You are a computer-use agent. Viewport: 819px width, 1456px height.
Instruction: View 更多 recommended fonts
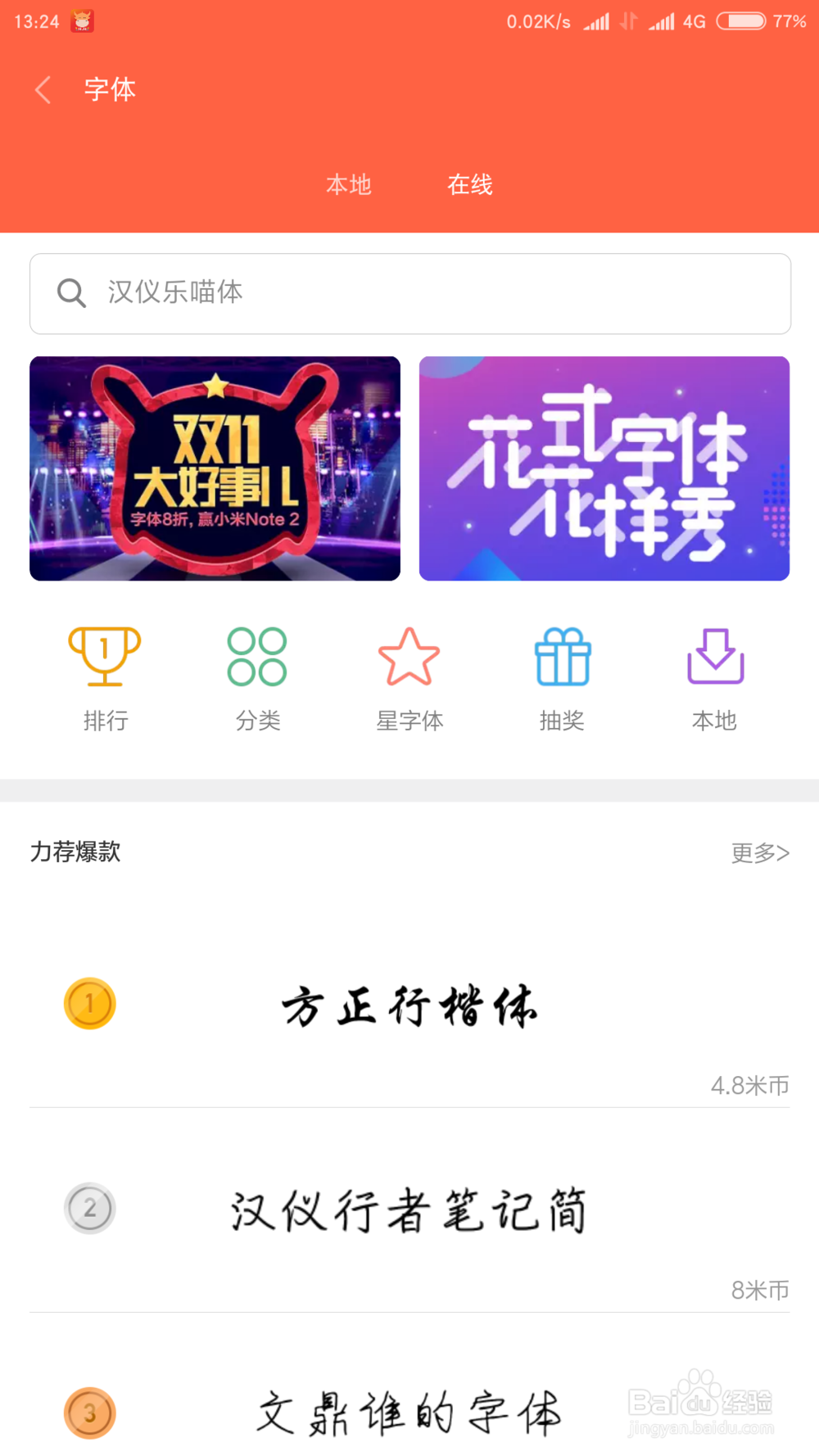point(760,853)
